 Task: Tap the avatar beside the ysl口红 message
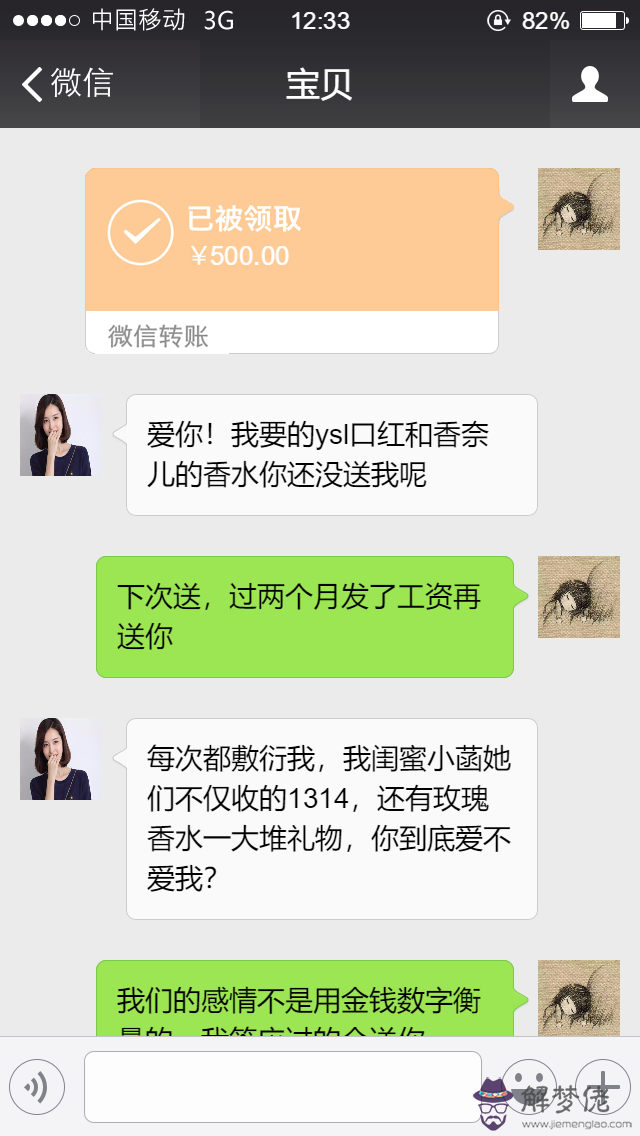point(60,435)
